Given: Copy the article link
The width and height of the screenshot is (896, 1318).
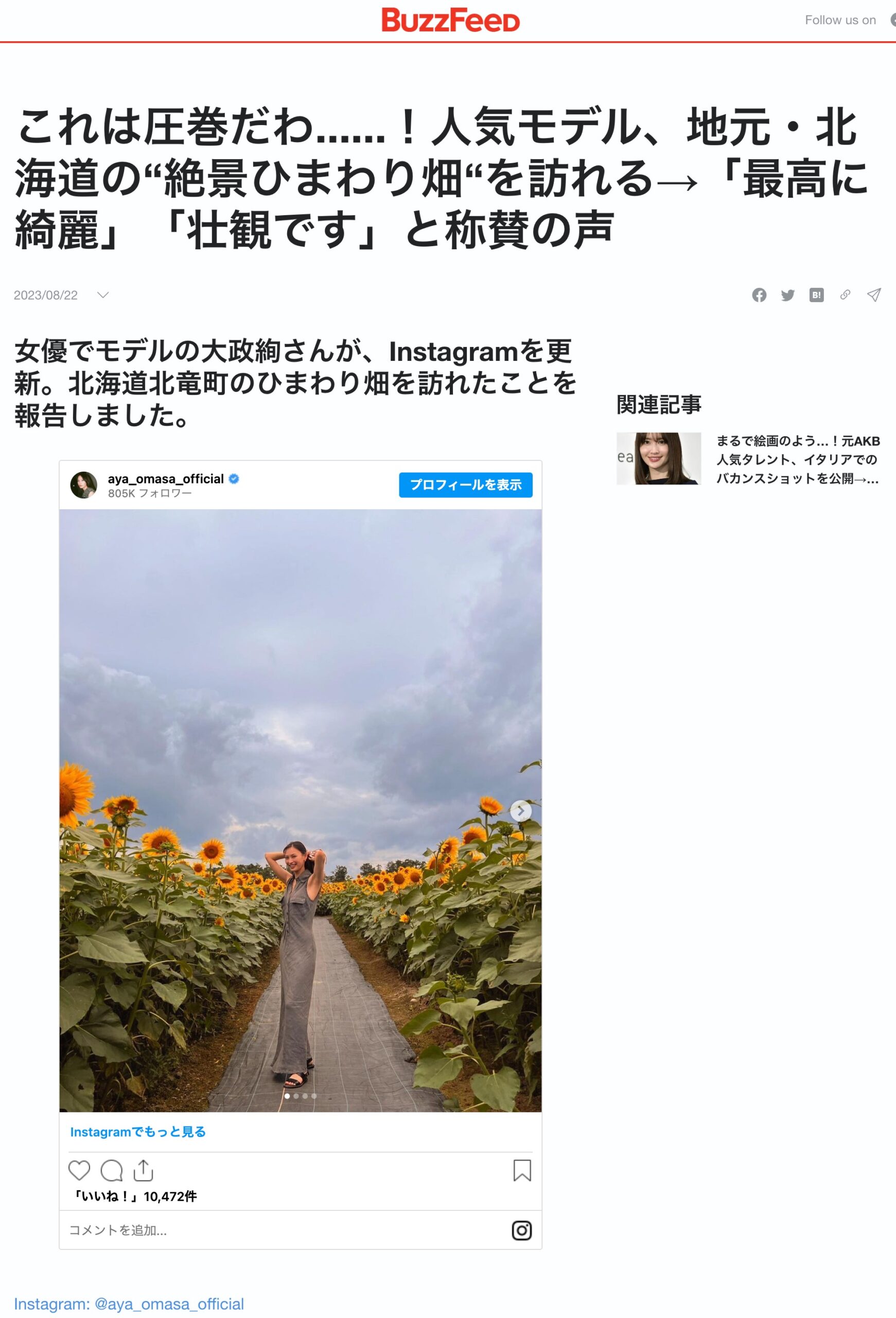Looking at the screenshot, I should (846, 295).
